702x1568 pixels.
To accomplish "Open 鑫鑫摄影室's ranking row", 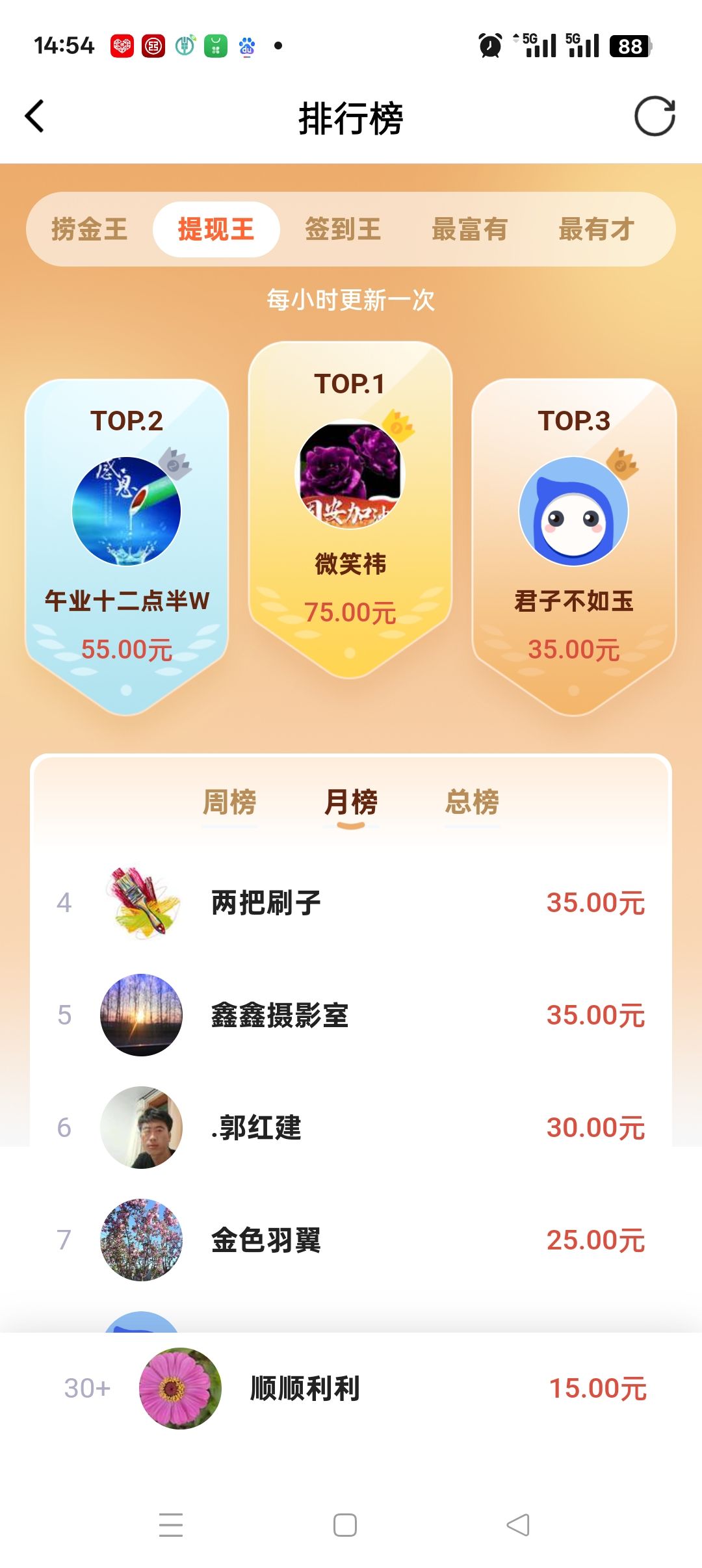I will tap(351, 1015).
